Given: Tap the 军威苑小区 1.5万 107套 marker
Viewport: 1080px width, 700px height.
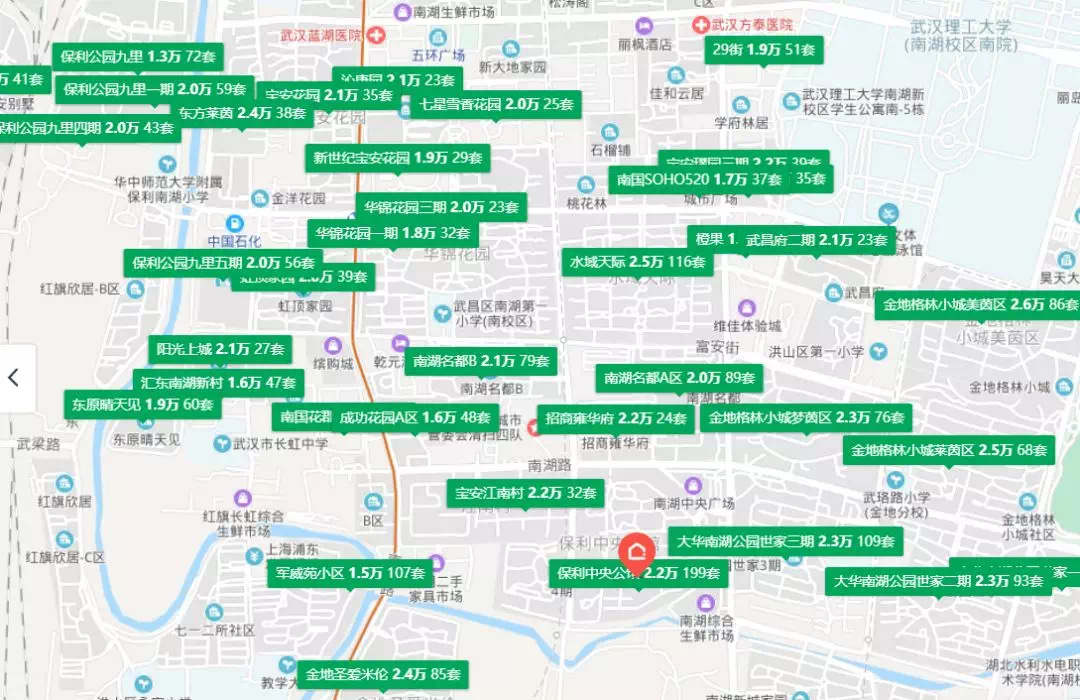Looking at the screenshot, I should pos(350,574).
